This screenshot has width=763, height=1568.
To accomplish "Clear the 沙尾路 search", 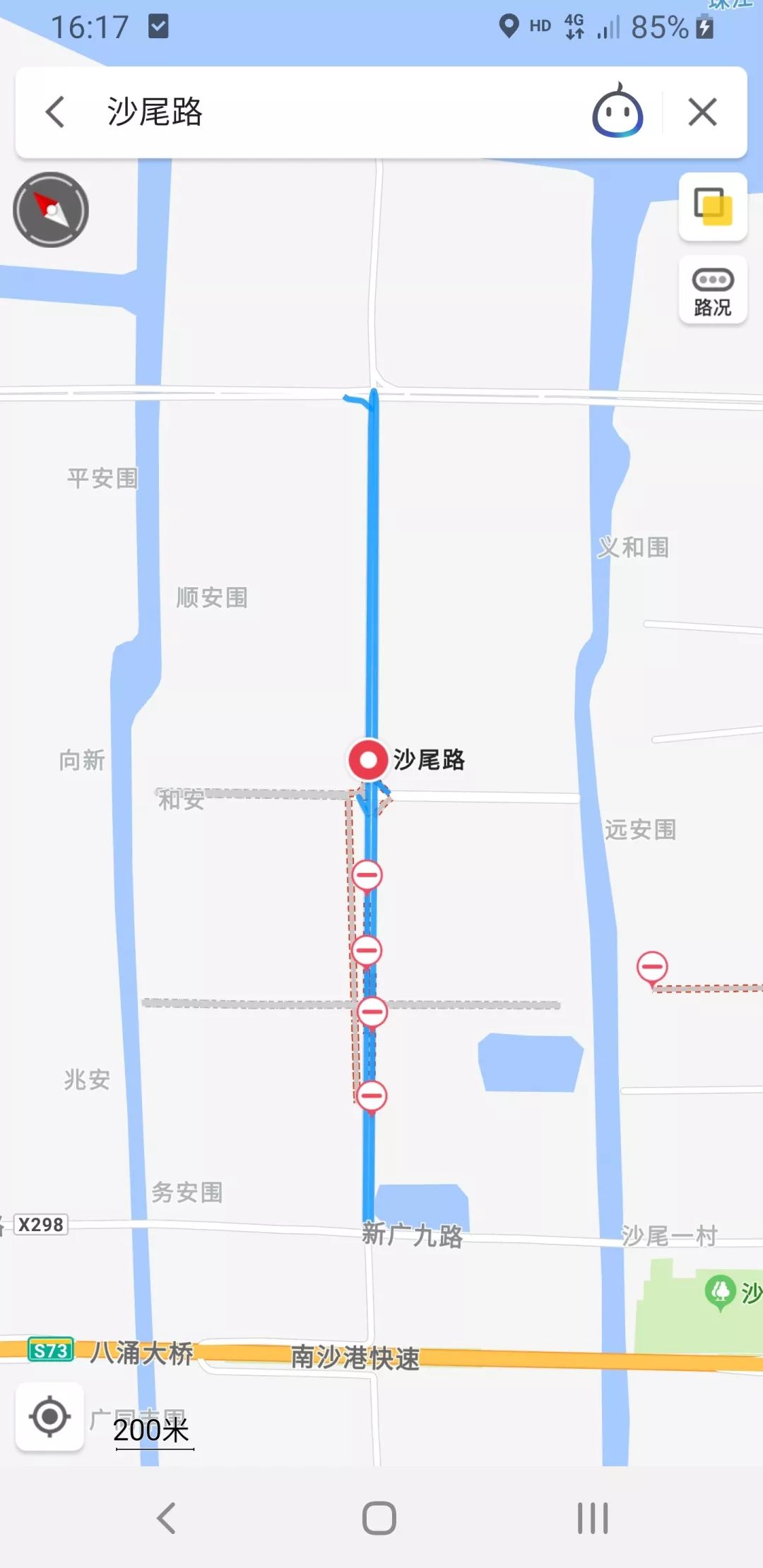I will pyautogui.click(x=702, y=112).
